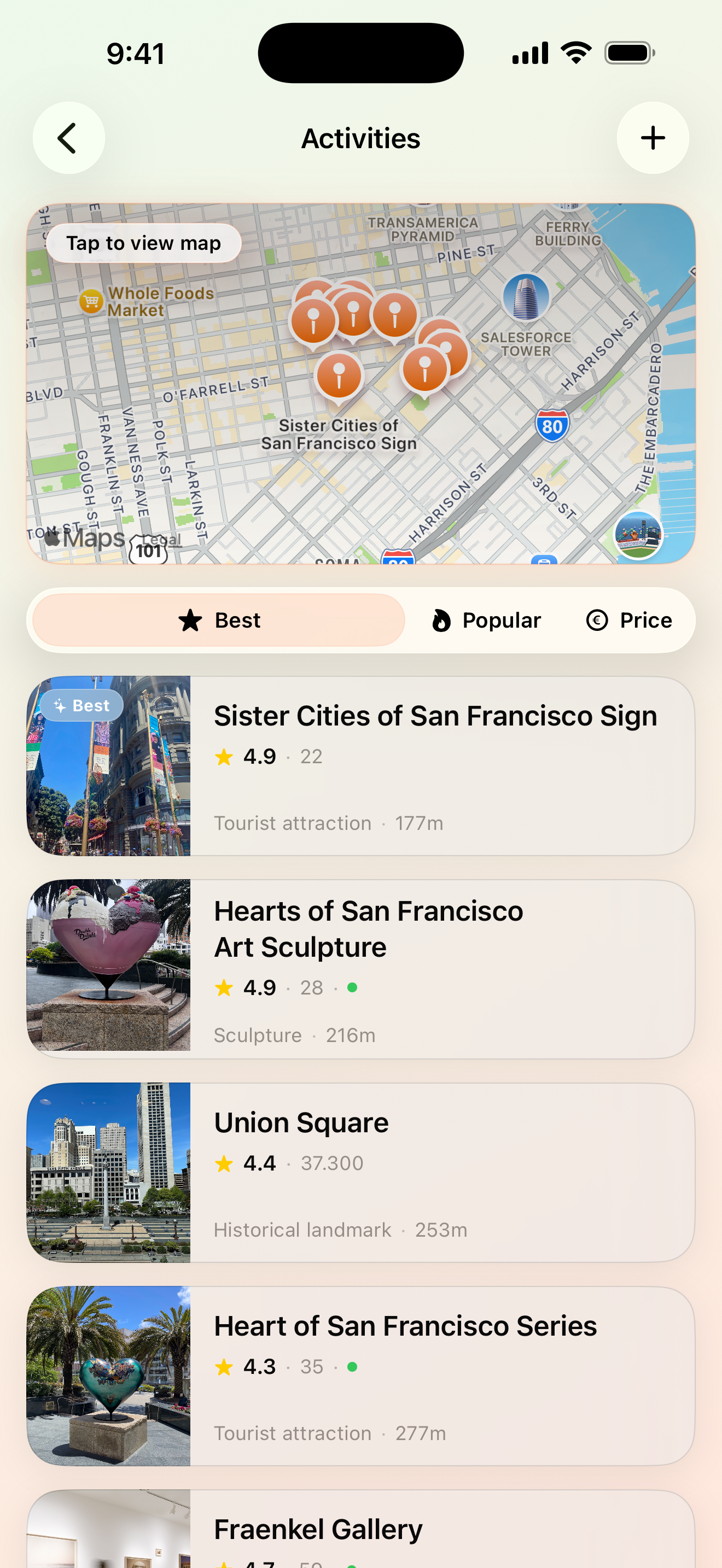Sort activities by Price
722x1568 pixels.
pos(629,621)
